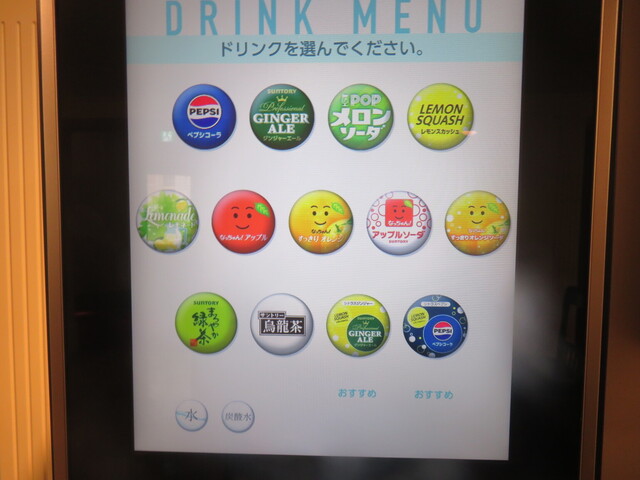Select the Lemon Squash Ginger Ale mix
Viewport: 640px width, 480px height.
pos(358,325)
